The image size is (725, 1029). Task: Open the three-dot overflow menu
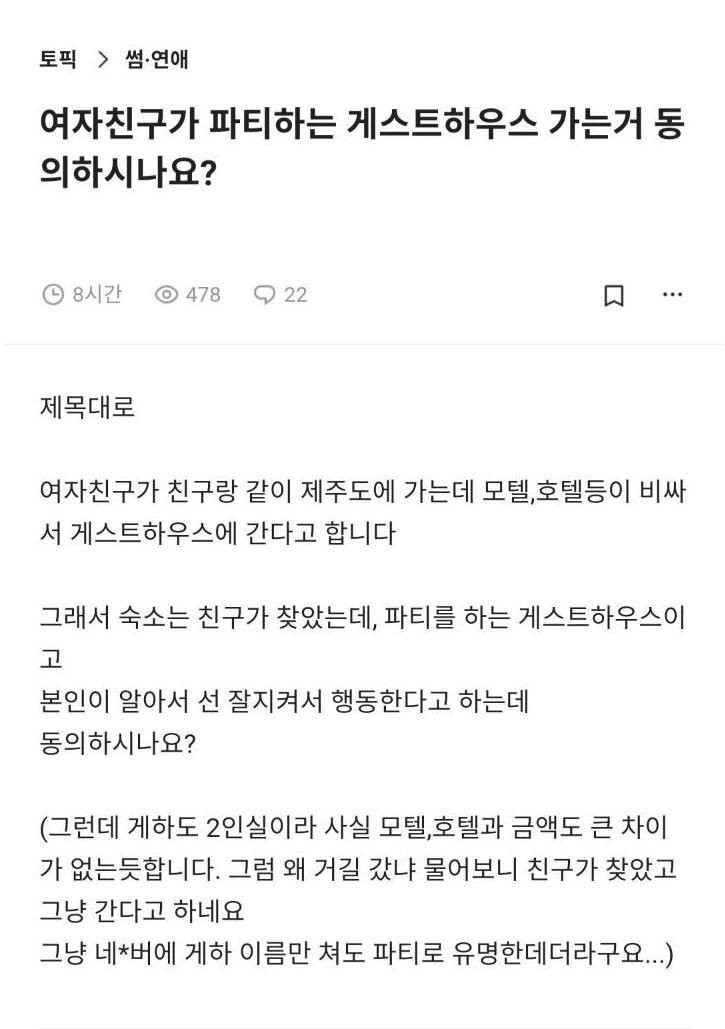(673, 294)
